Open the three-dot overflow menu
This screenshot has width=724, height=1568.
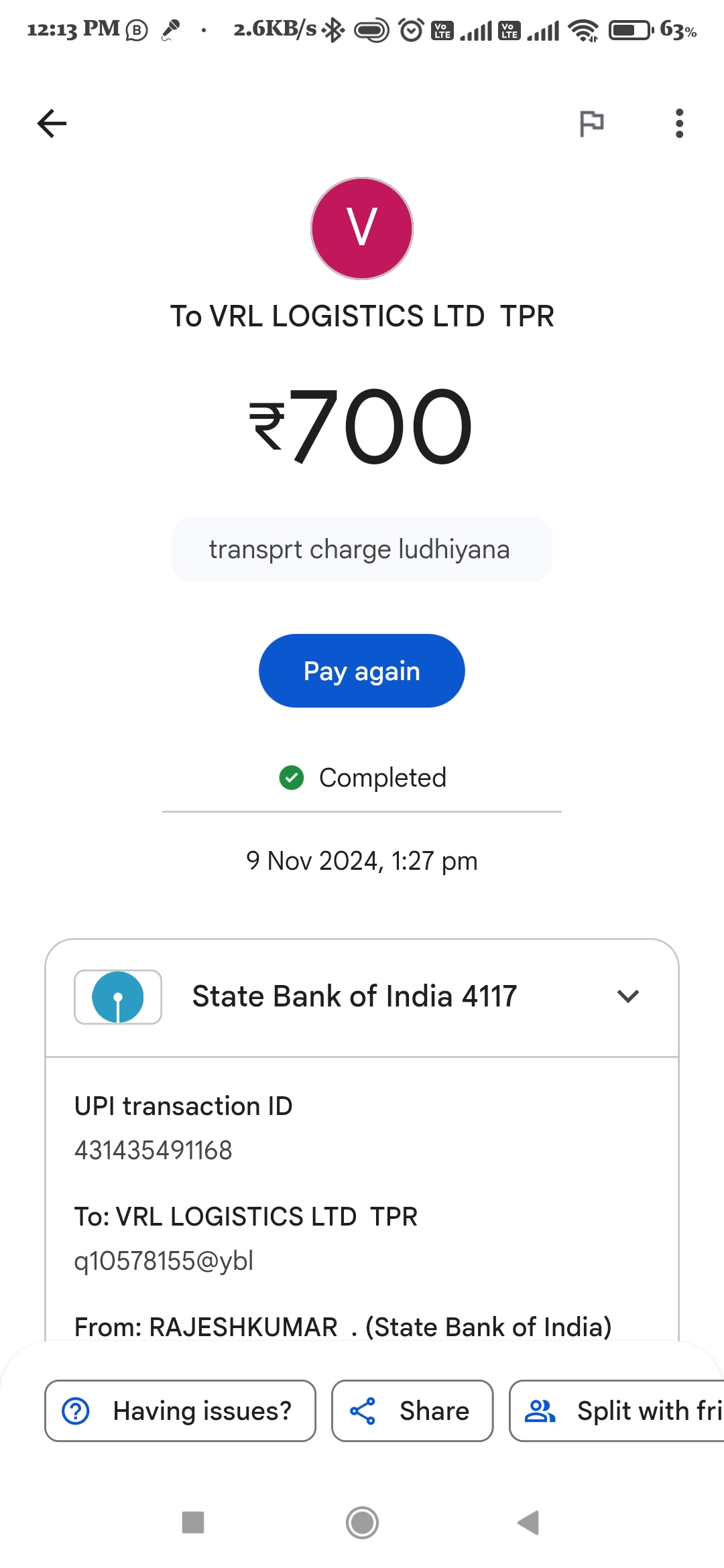pos(679,123)
